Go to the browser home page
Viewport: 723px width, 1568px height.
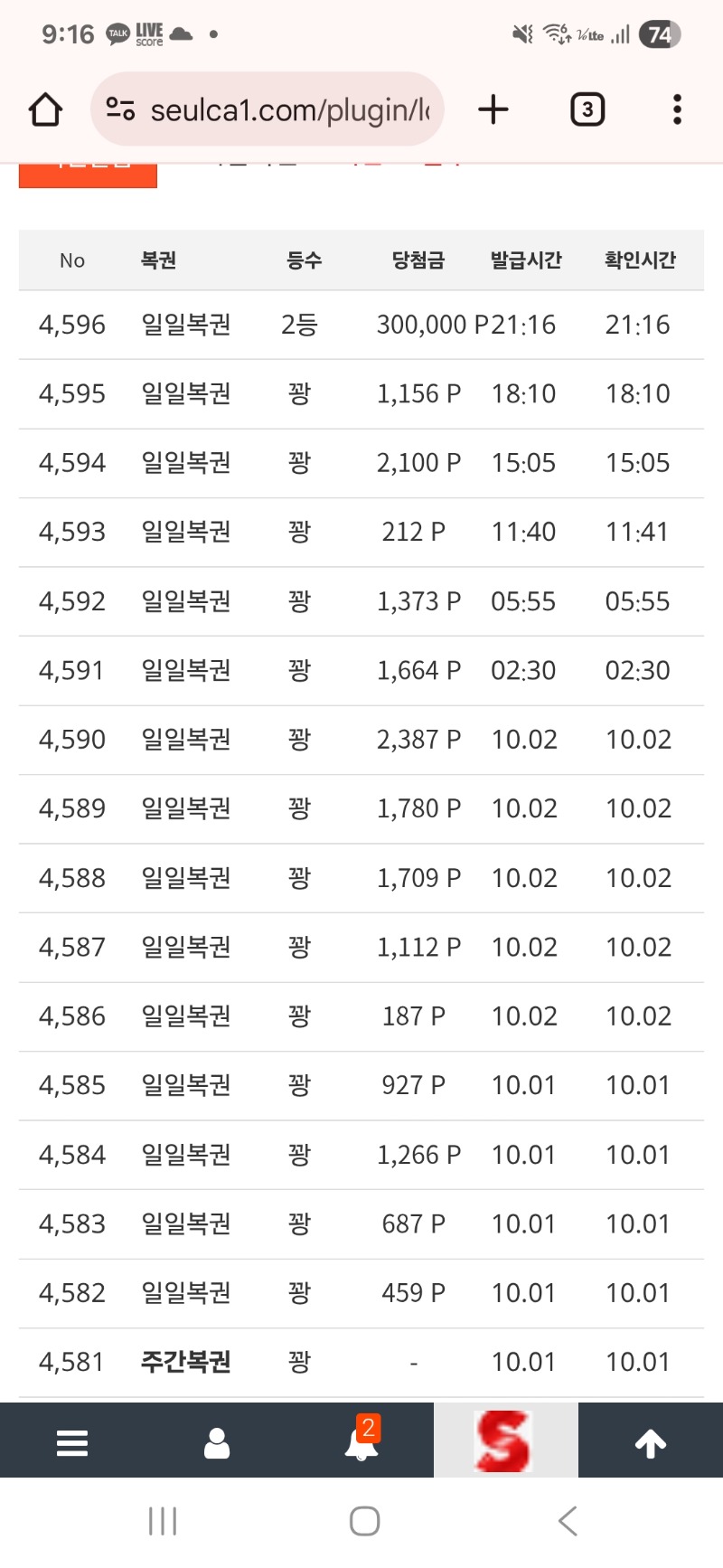tap(45, 110)
